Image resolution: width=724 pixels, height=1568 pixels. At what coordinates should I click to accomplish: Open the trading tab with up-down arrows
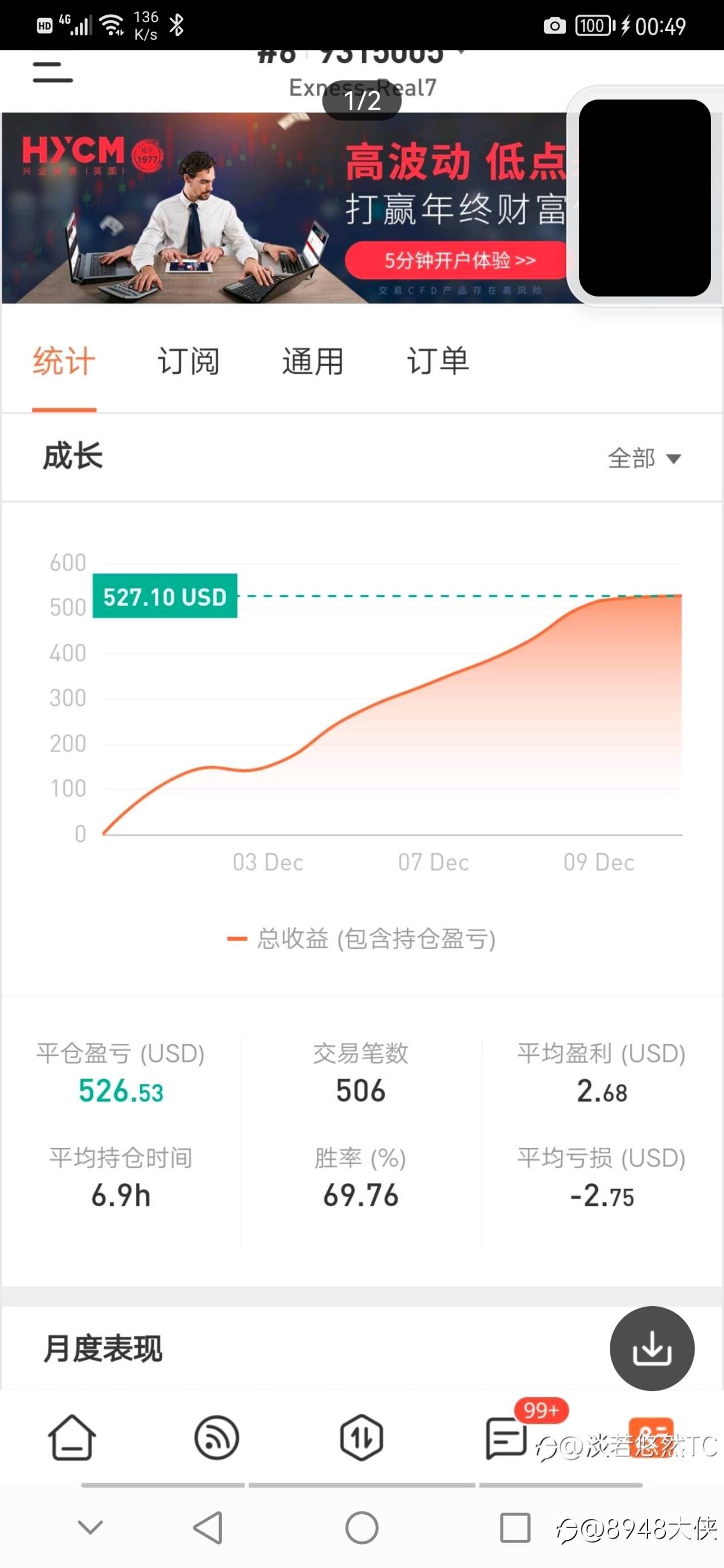(361, 1437)
